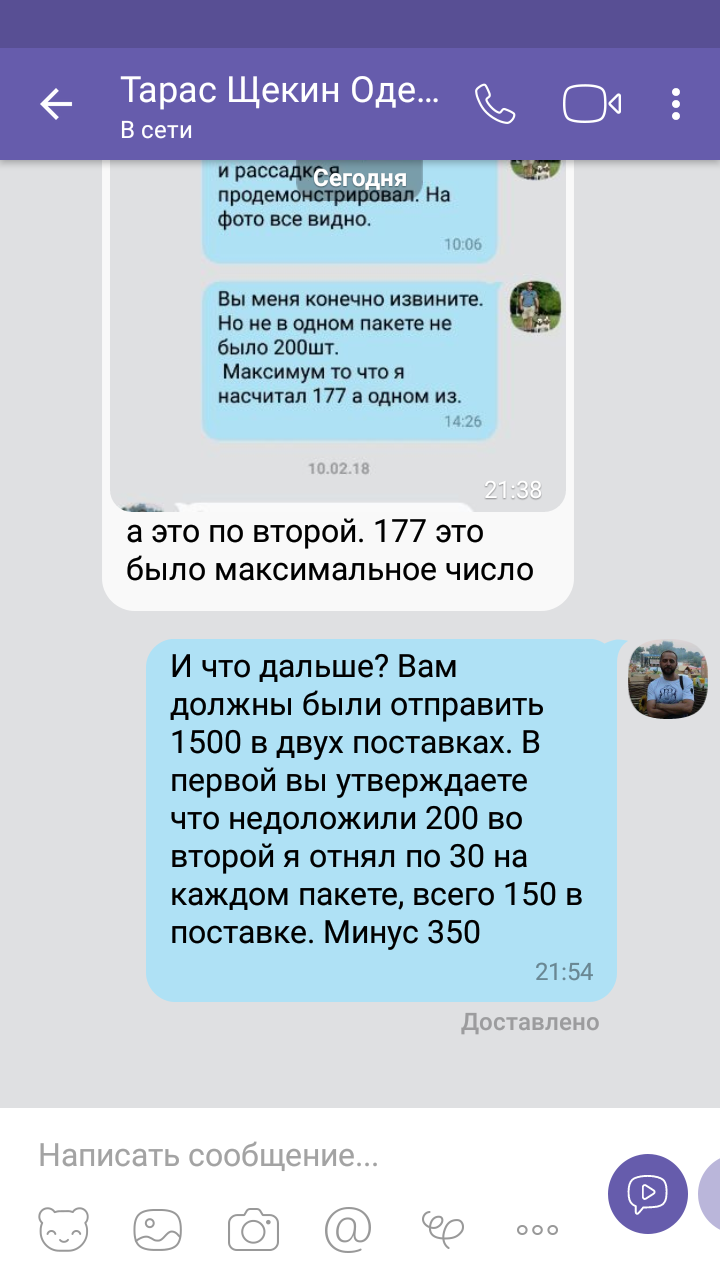Open contact info via Тарас Щекин title
The width and height of the screenshot is (720, 1280).
coord(280,104)
